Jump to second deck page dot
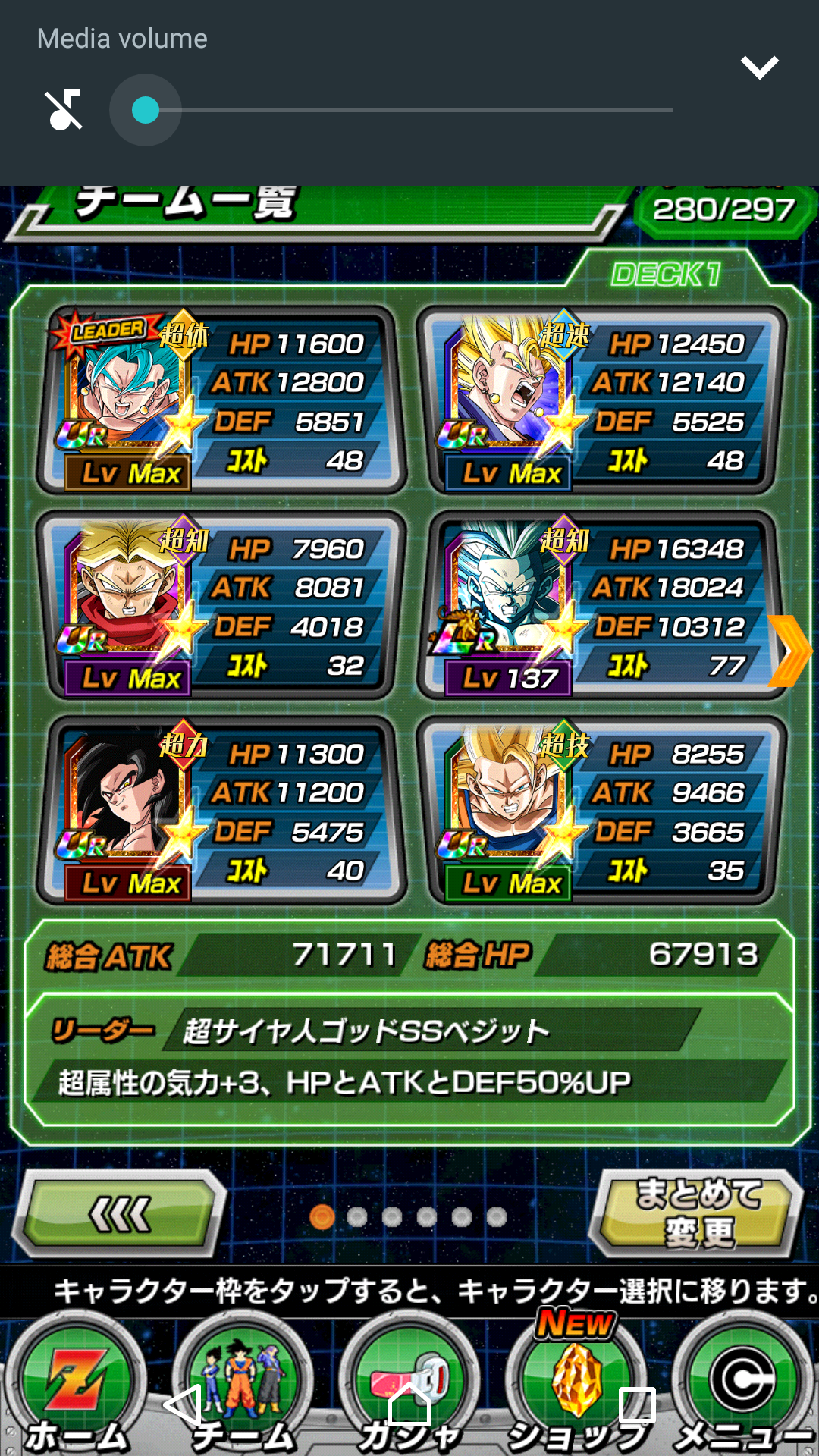This screenshot has width=819, height=1456. (x=357, y=1217)
